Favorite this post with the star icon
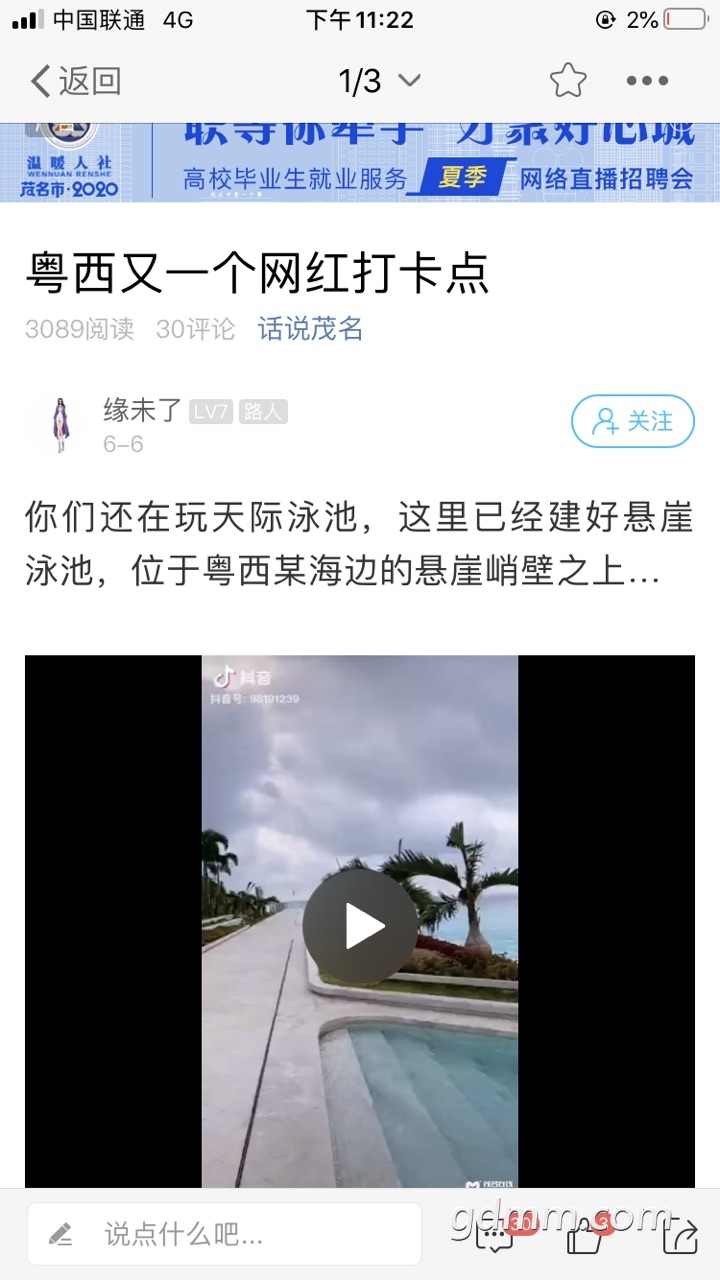This screenshot has width=720, height=1280. (567, 81)
